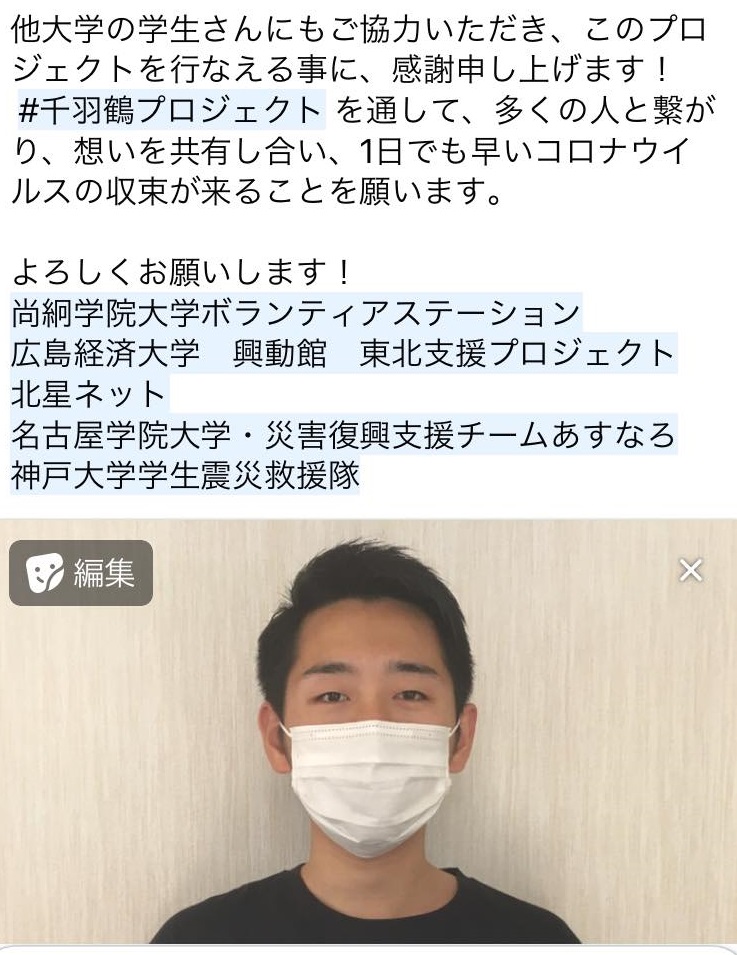Tap the 編集 button on the photo
The width and height of the screenshot is (737, 955).
point(81,573)
